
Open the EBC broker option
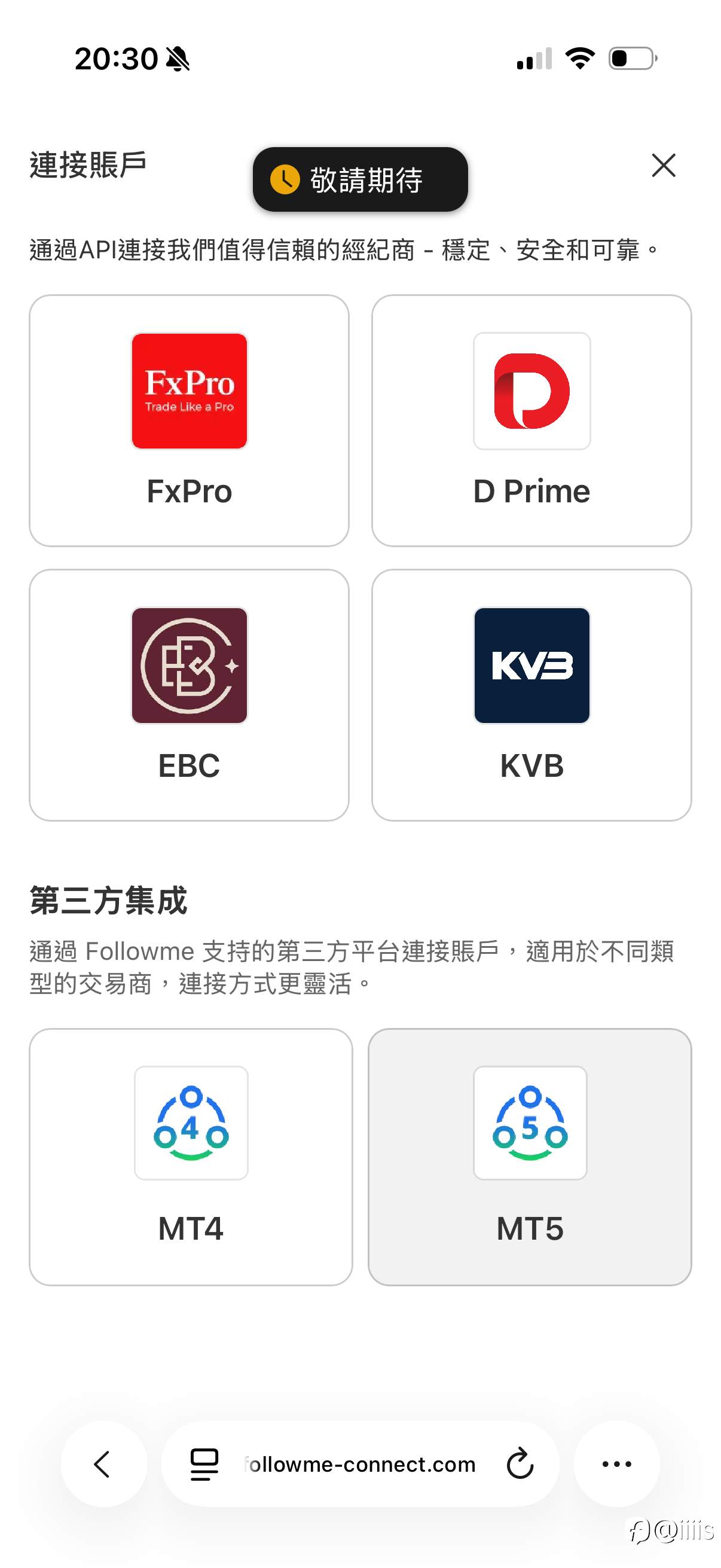tap(190, 695)
